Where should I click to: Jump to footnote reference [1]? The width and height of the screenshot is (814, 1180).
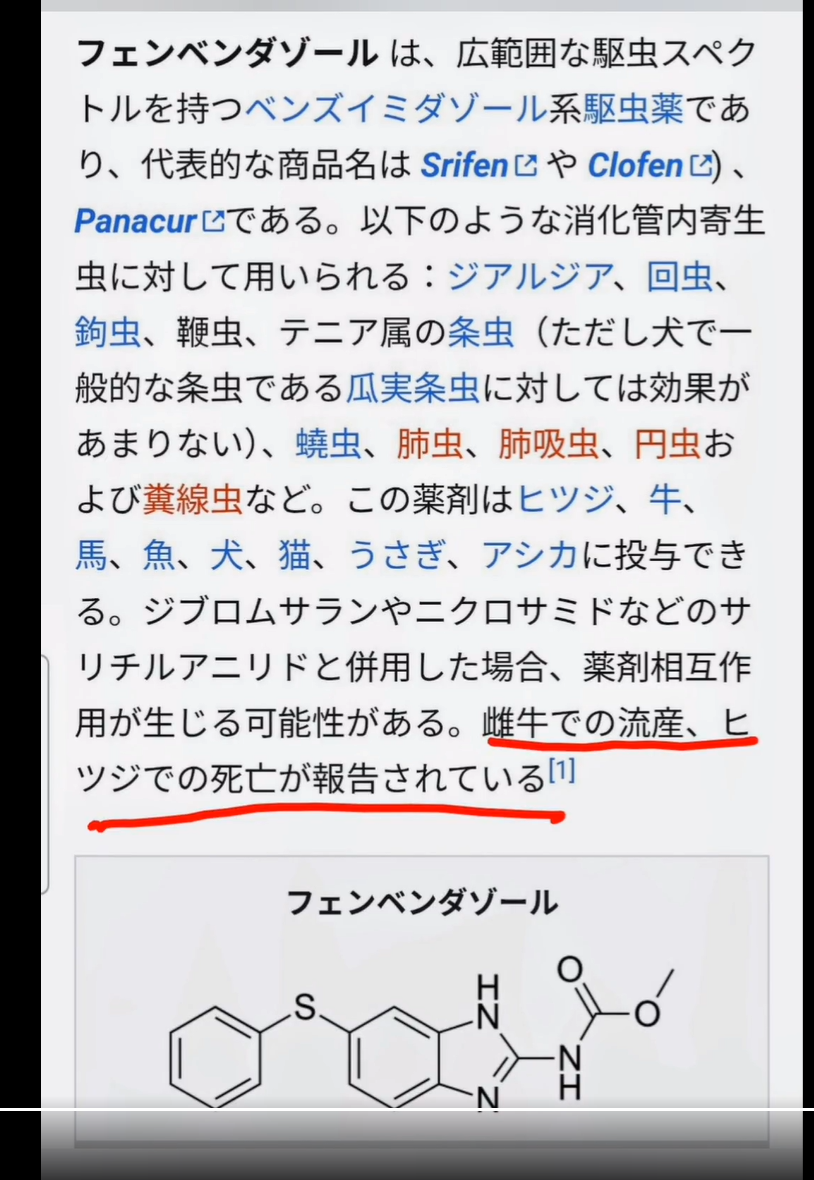pyautogui.click(x=561, y=774)
